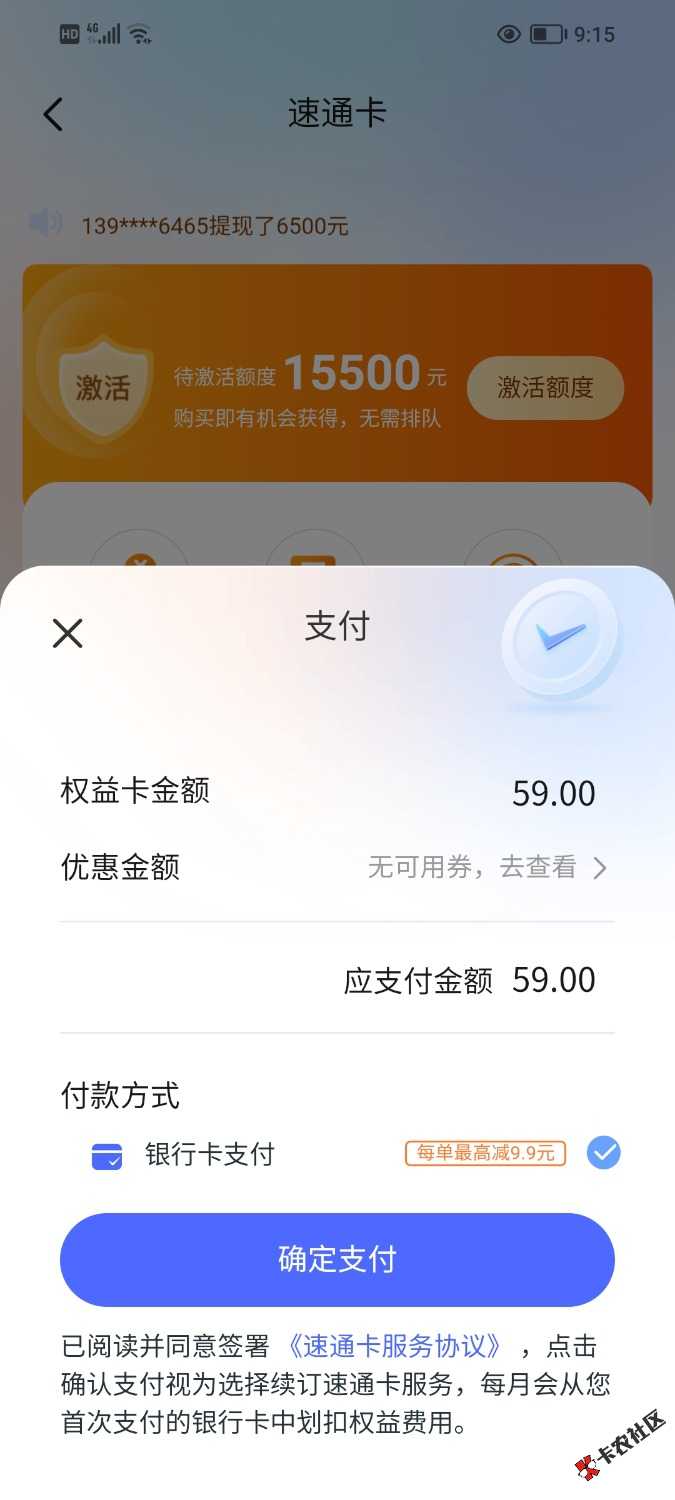
Task: View coupons via 无可用券，去查看
Action: (486, 868)
